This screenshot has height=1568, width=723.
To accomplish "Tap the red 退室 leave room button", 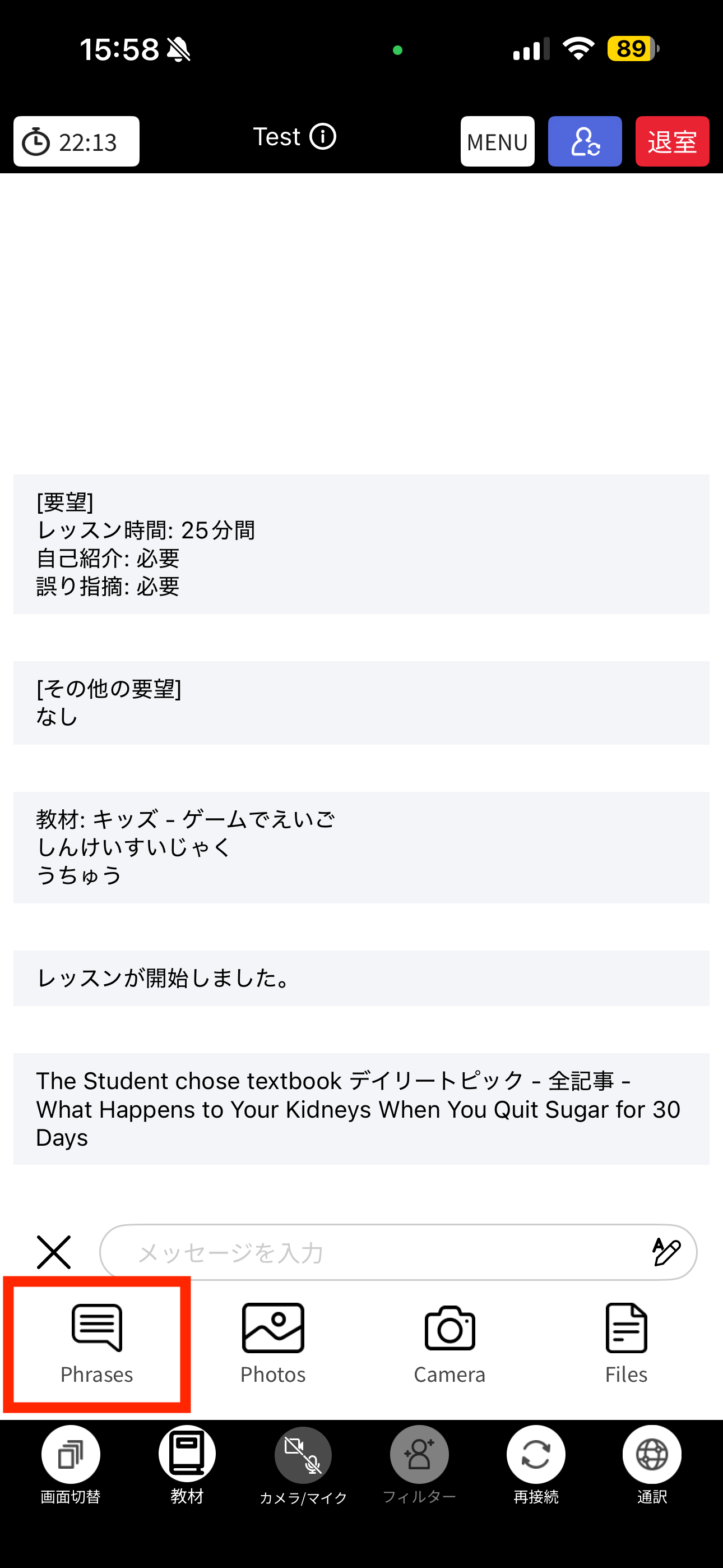I will tap(672, 141).
